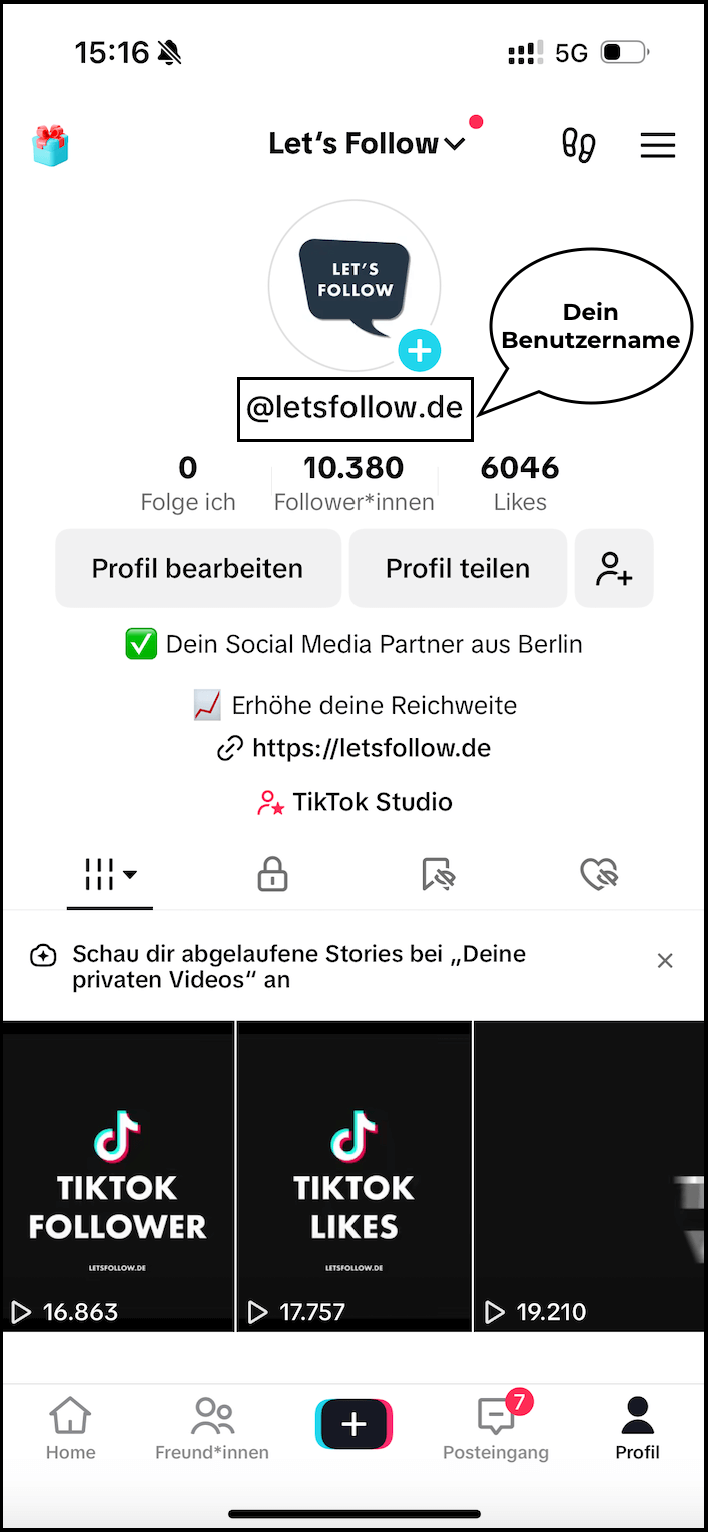Screen dimensions: 708x1532
Task: Expand the Let's Follow account switcher
Action: pos(366,144)
